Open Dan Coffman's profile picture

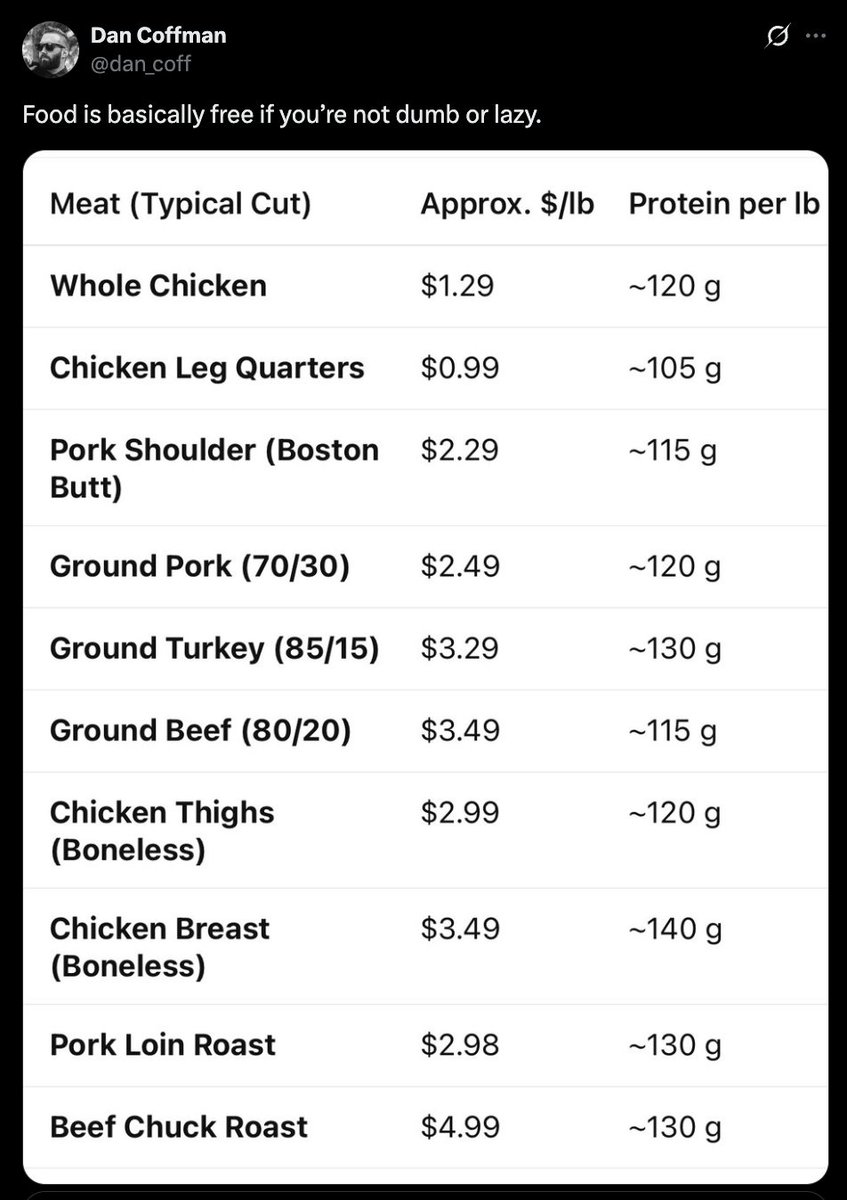point(50,50)
